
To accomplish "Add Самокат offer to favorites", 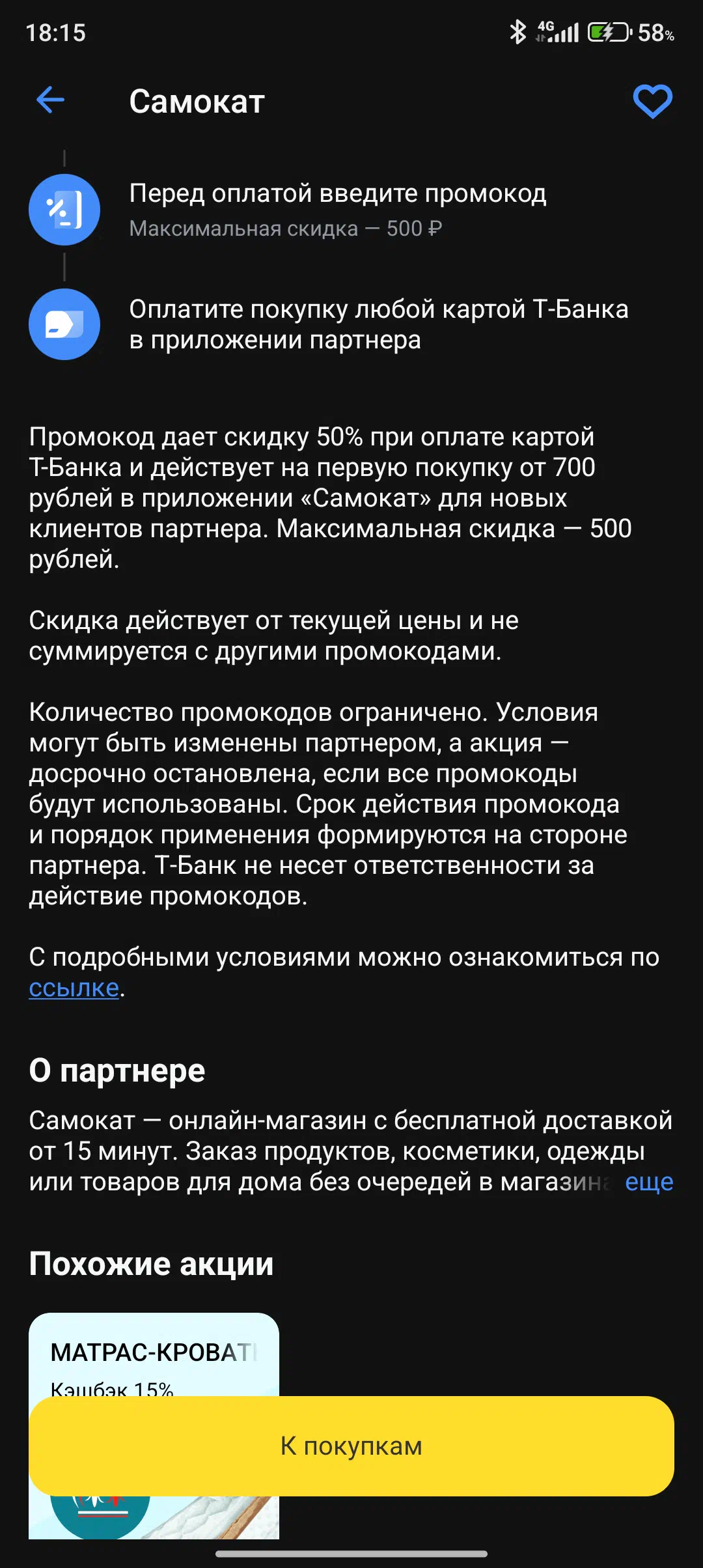I will click(652, 102).
